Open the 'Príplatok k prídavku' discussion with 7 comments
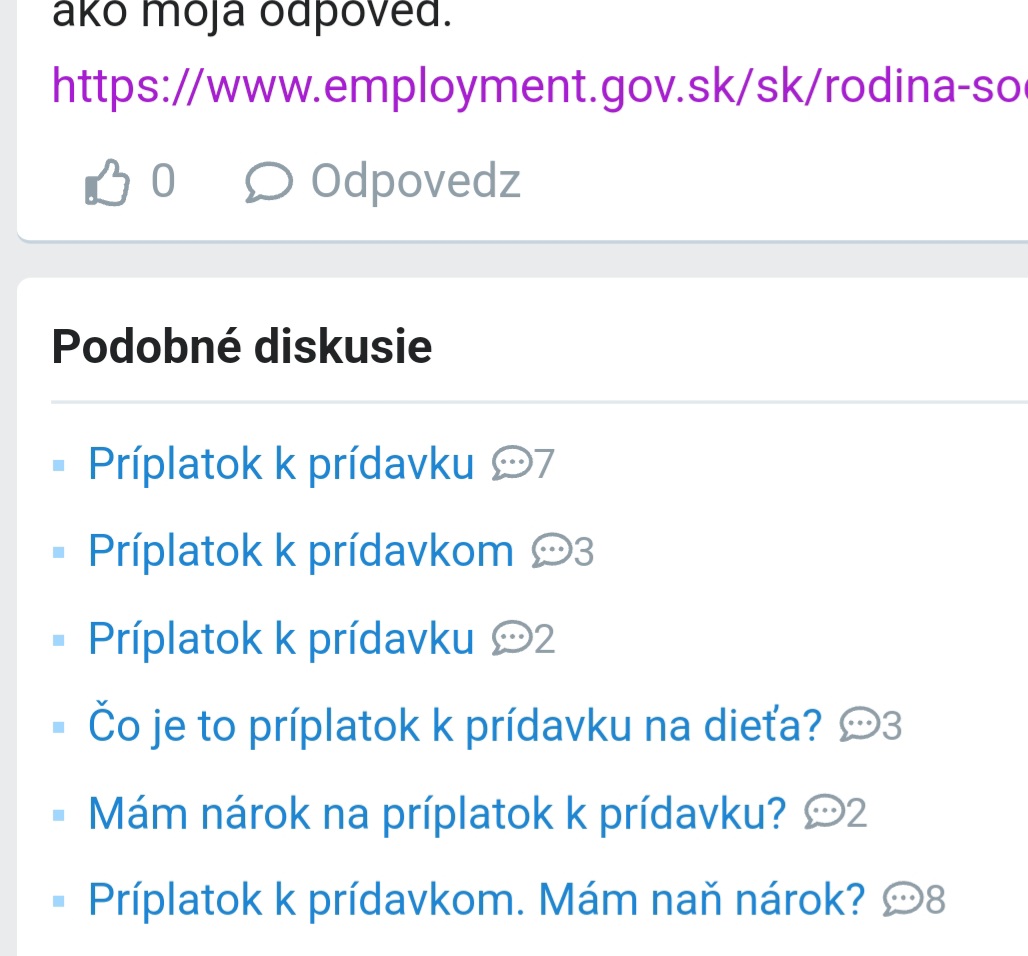1028x956 pixels. point(281,464)
